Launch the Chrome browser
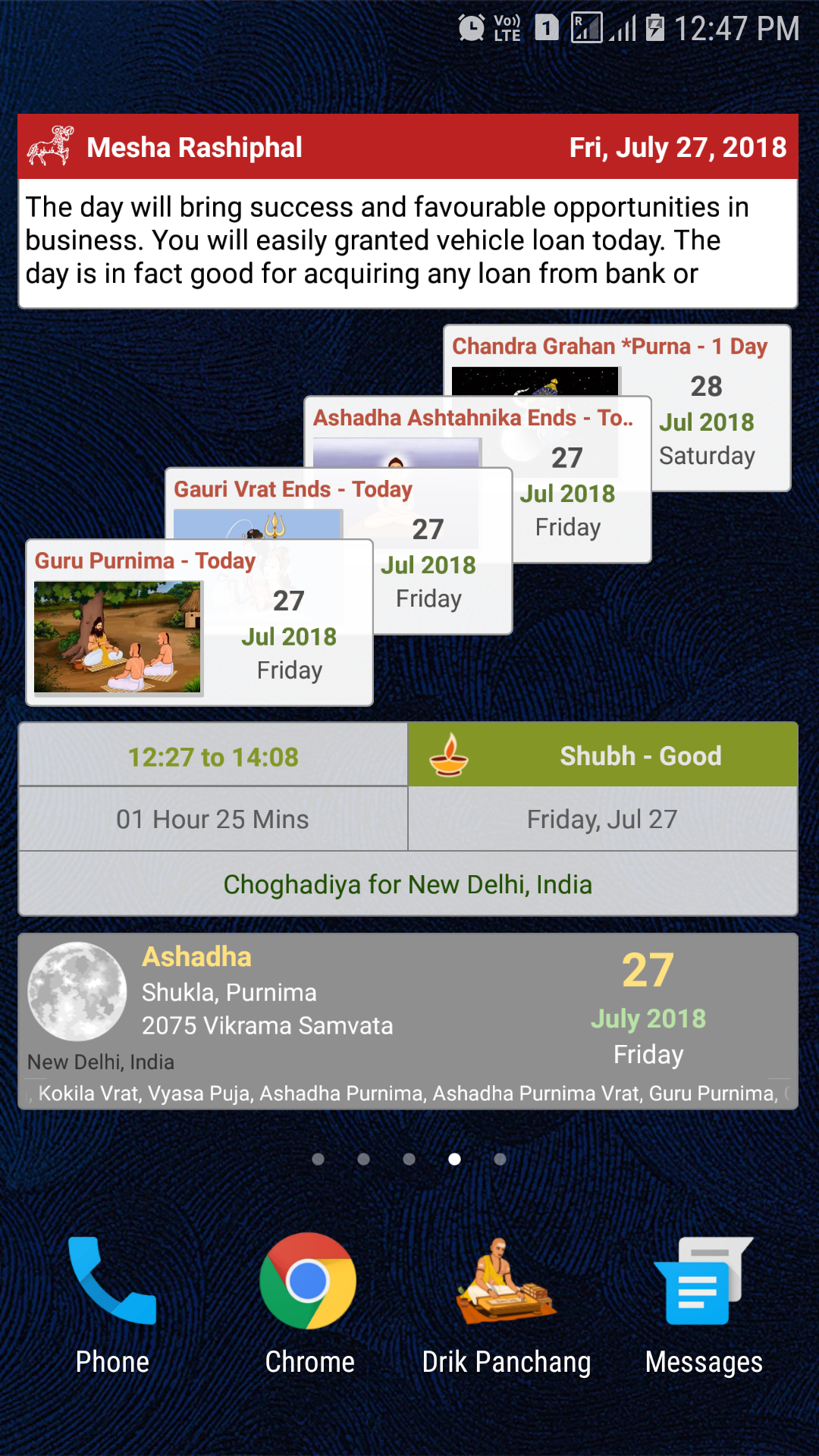The height and width of the screenshot is (1456, 819). 309,1304
